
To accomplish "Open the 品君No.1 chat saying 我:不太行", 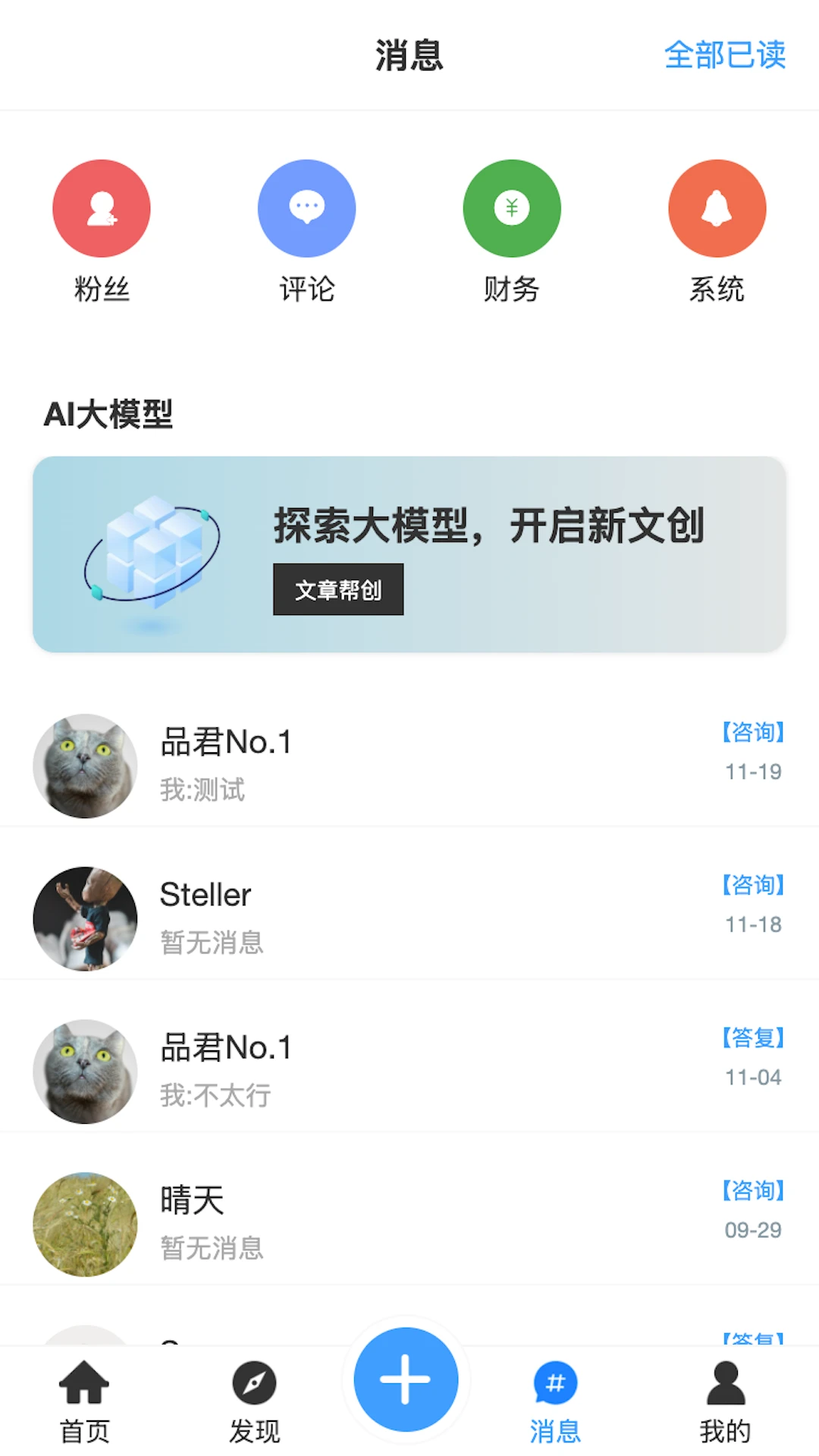I will coord(409,1071).
